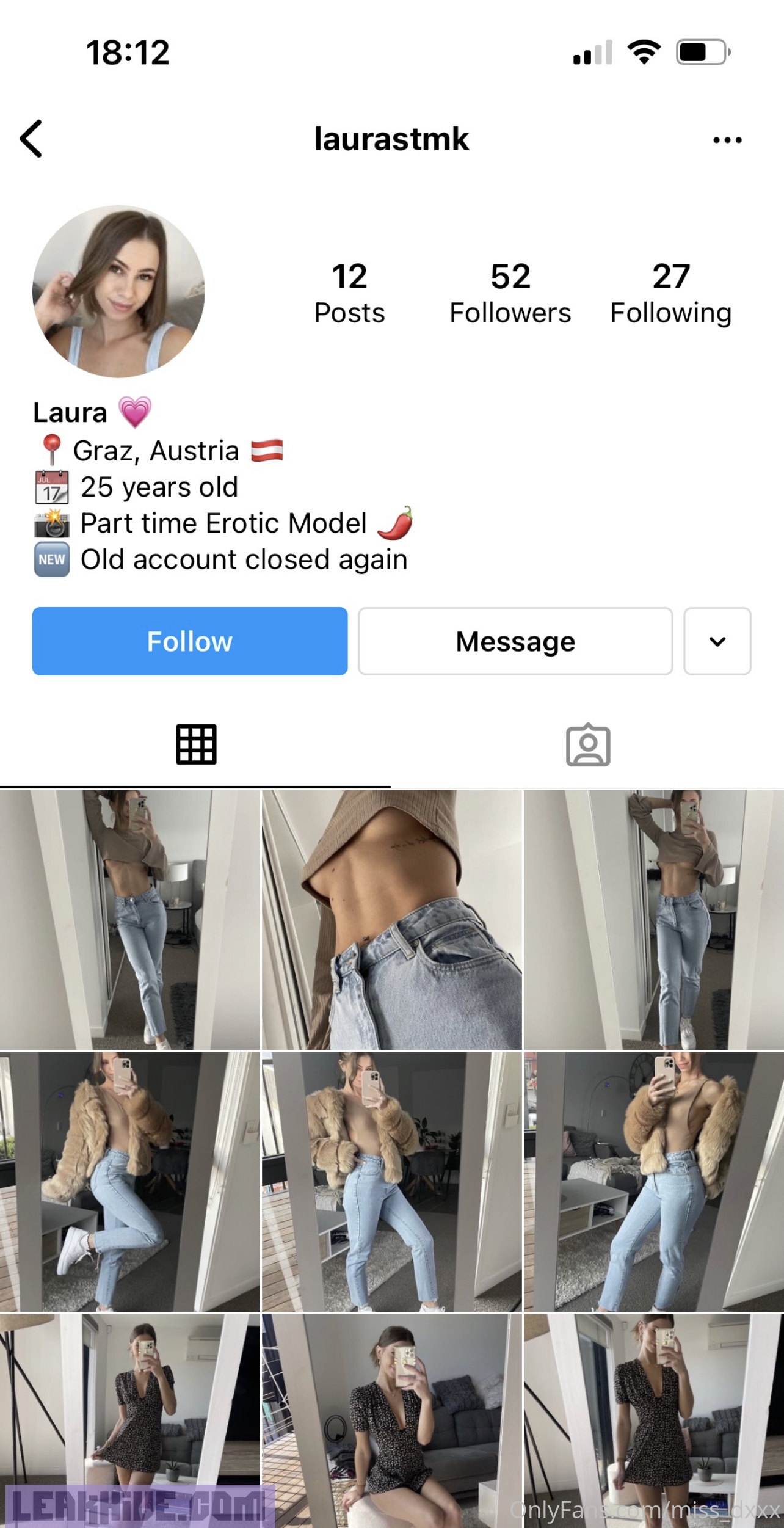Go back using the back arrow

tap(32, 139)
